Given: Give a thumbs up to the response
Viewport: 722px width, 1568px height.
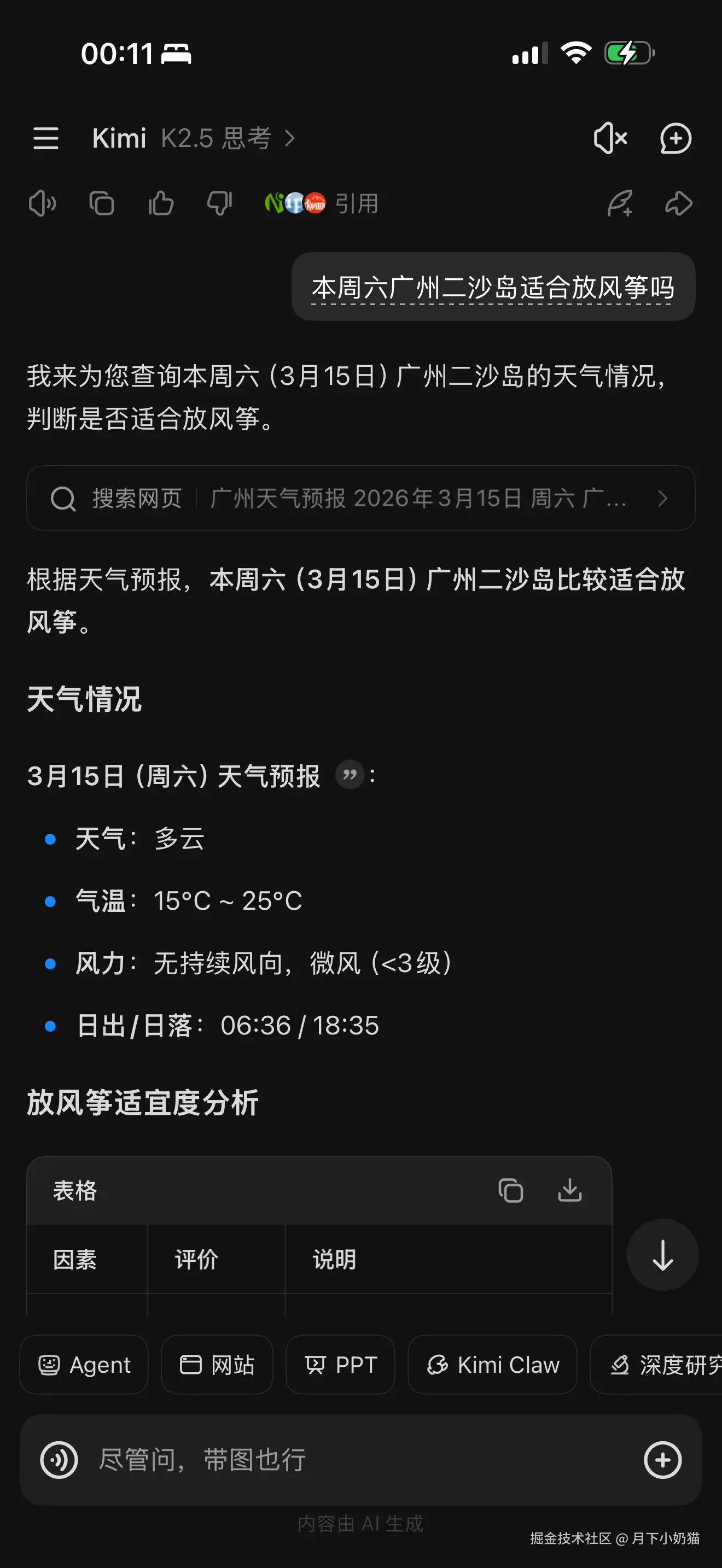Looking at the screenshot, I should [x=161, y=203].
